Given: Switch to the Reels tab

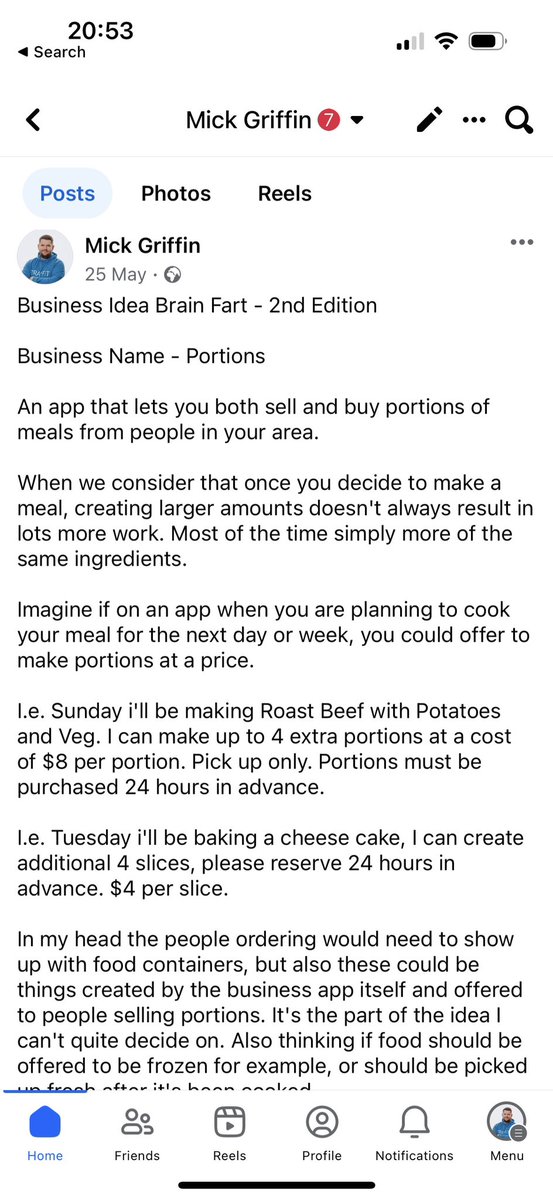Looking at the screenshot, I should point(285,193).
